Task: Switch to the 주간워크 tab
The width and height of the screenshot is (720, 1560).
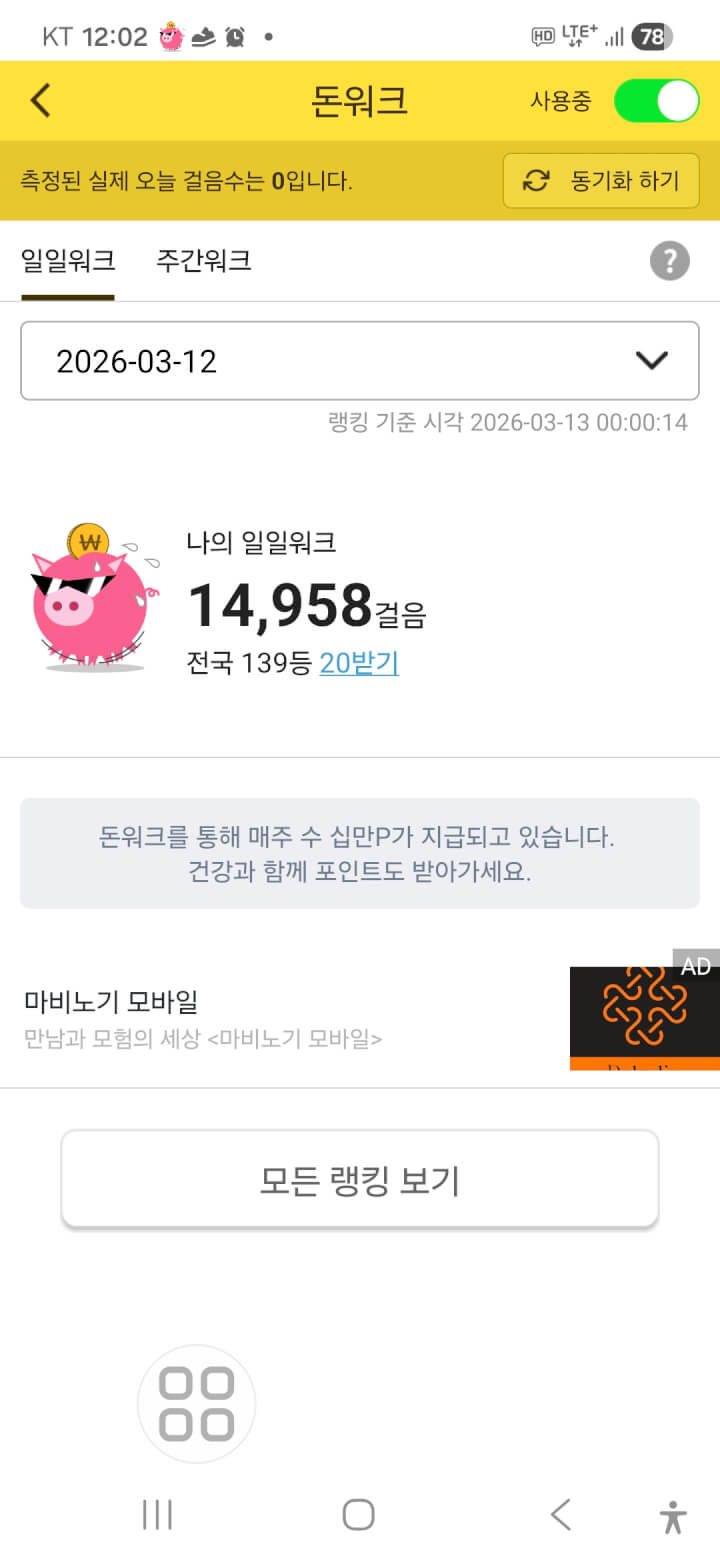Action: [x=203, y=262]
